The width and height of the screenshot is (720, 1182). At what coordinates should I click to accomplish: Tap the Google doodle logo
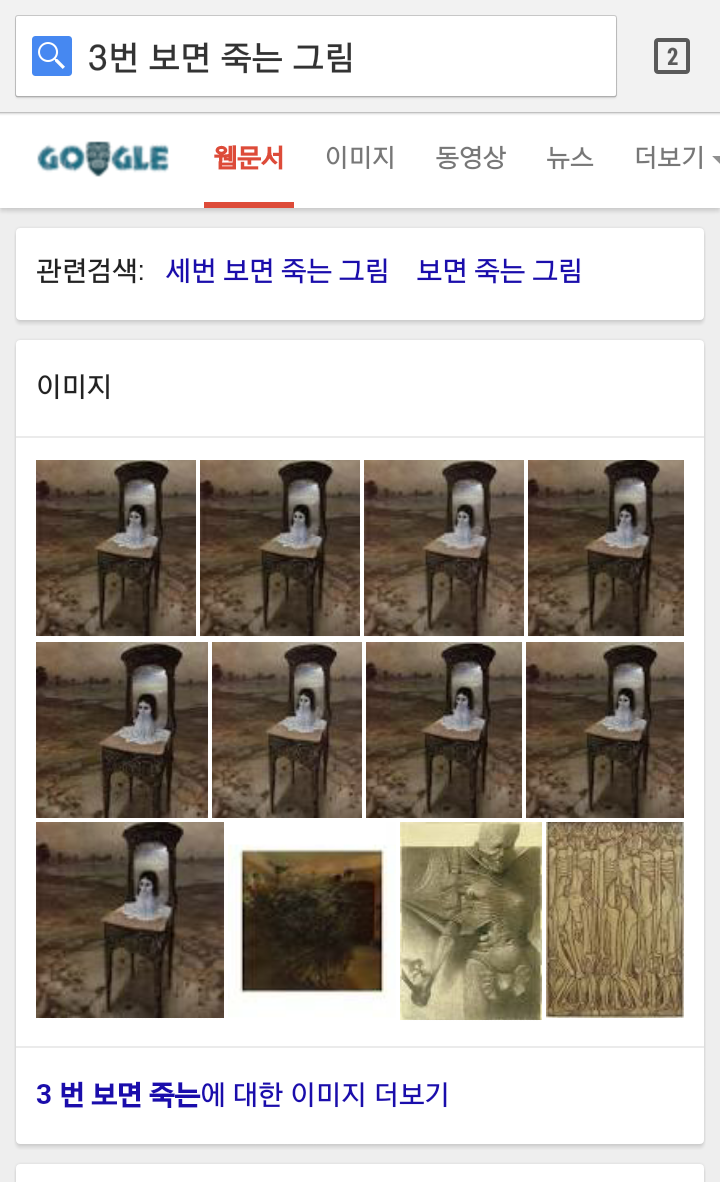103,158
